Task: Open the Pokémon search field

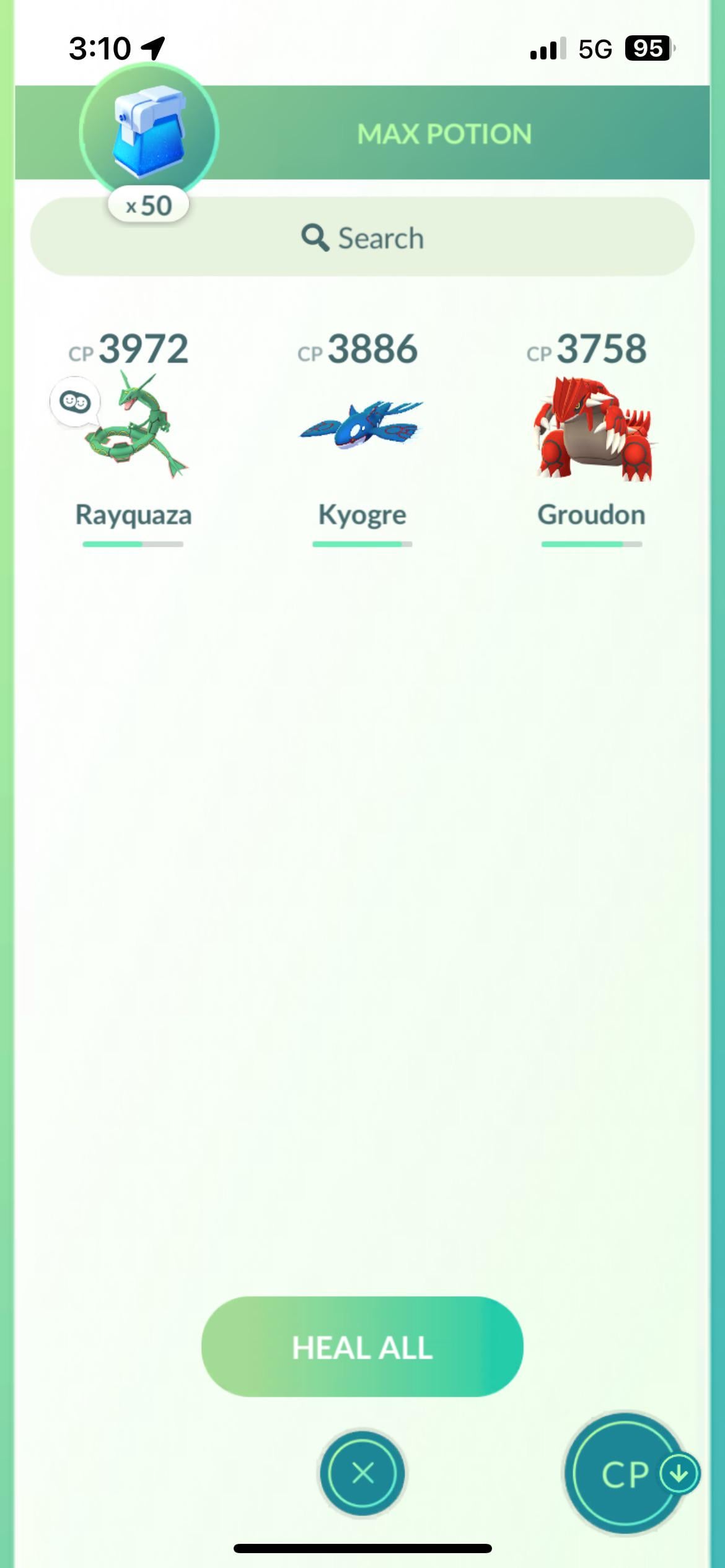Action: (362, 238)
